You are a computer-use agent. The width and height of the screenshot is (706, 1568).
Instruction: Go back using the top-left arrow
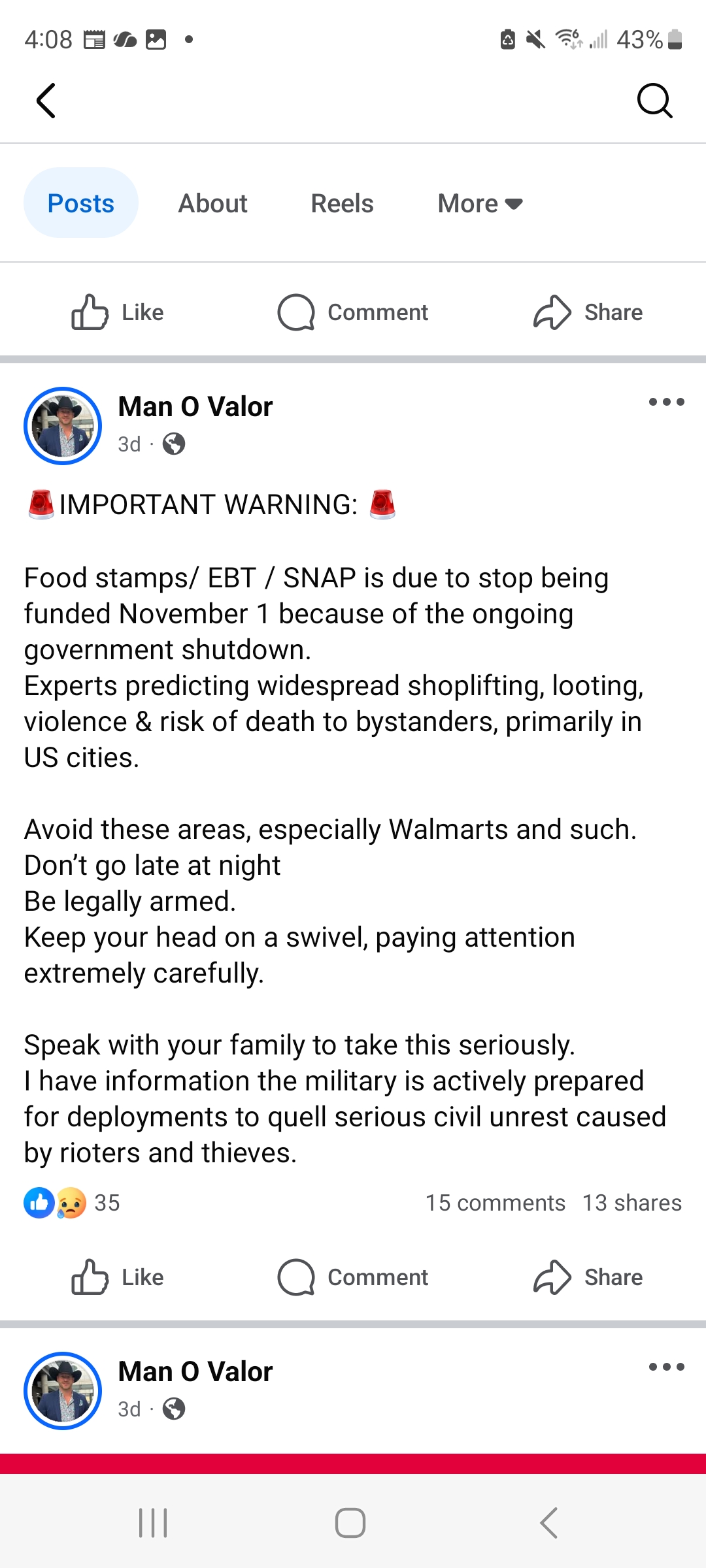(46, 101)
